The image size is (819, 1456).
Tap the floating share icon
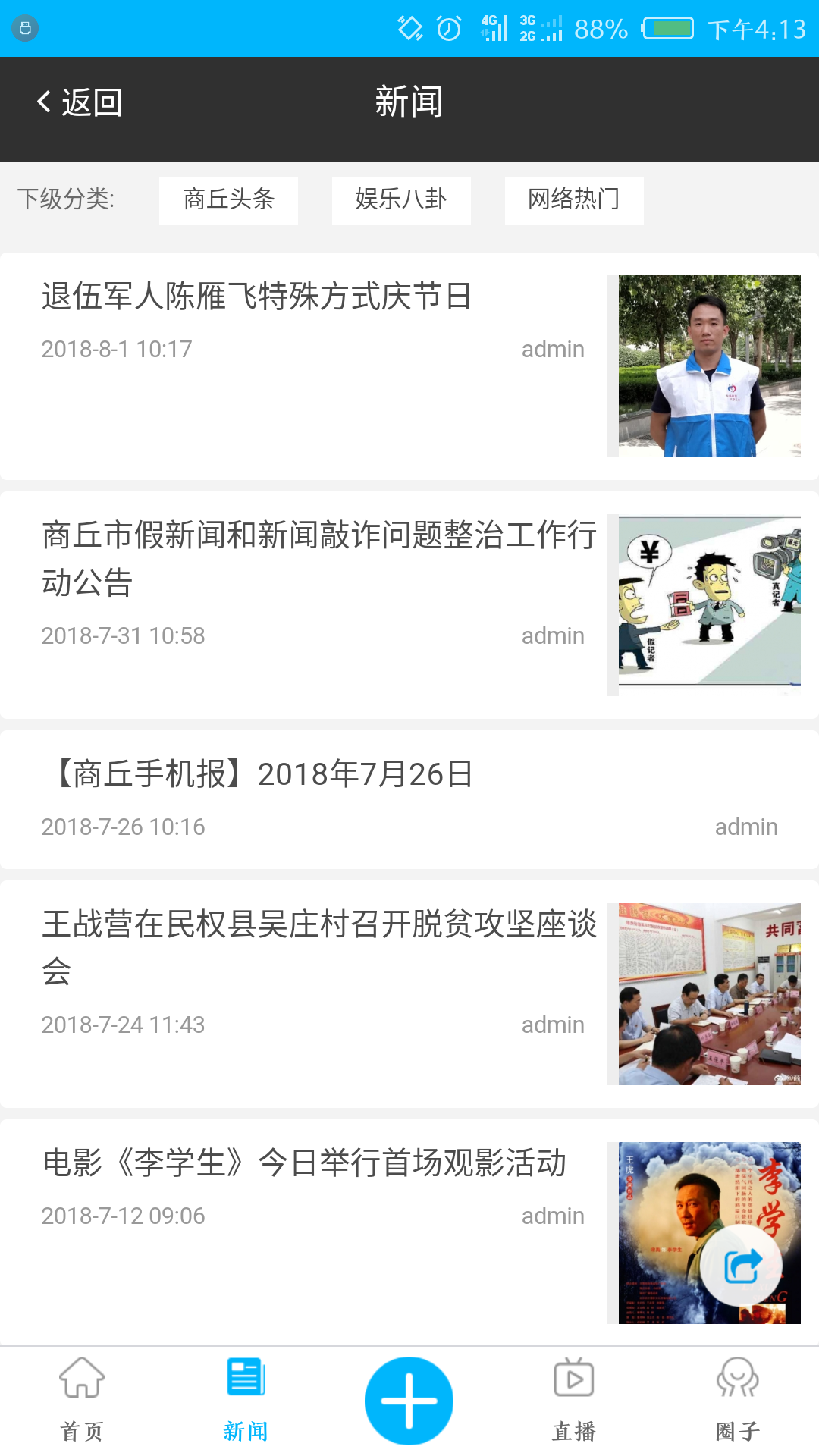point(741,1265)
